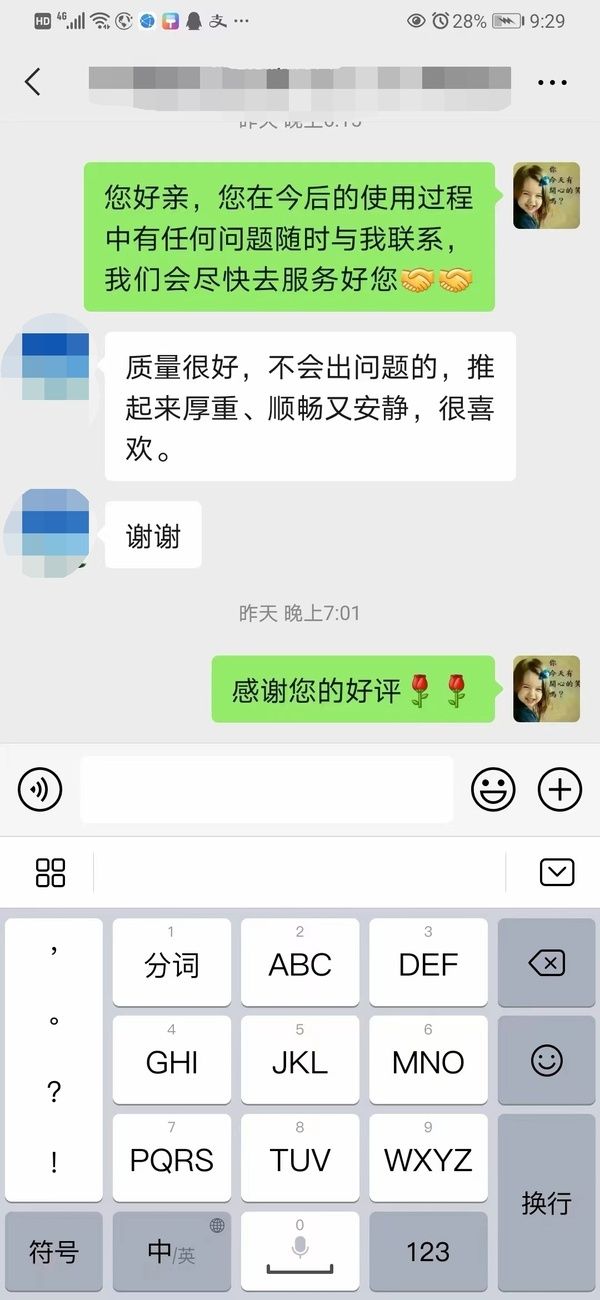
Task: Hide the on-screen keyboard
Action: (x=556, y=872)
